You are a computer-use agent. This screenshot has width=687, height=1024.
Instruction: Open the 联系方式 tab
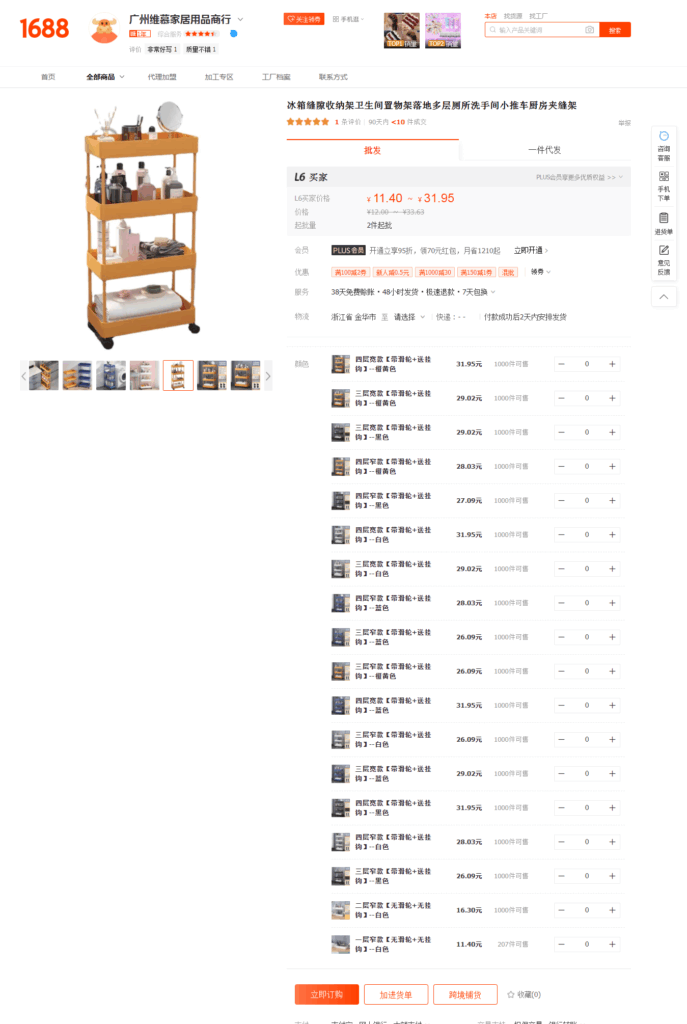pyautogui.click(x=333, y=77)
